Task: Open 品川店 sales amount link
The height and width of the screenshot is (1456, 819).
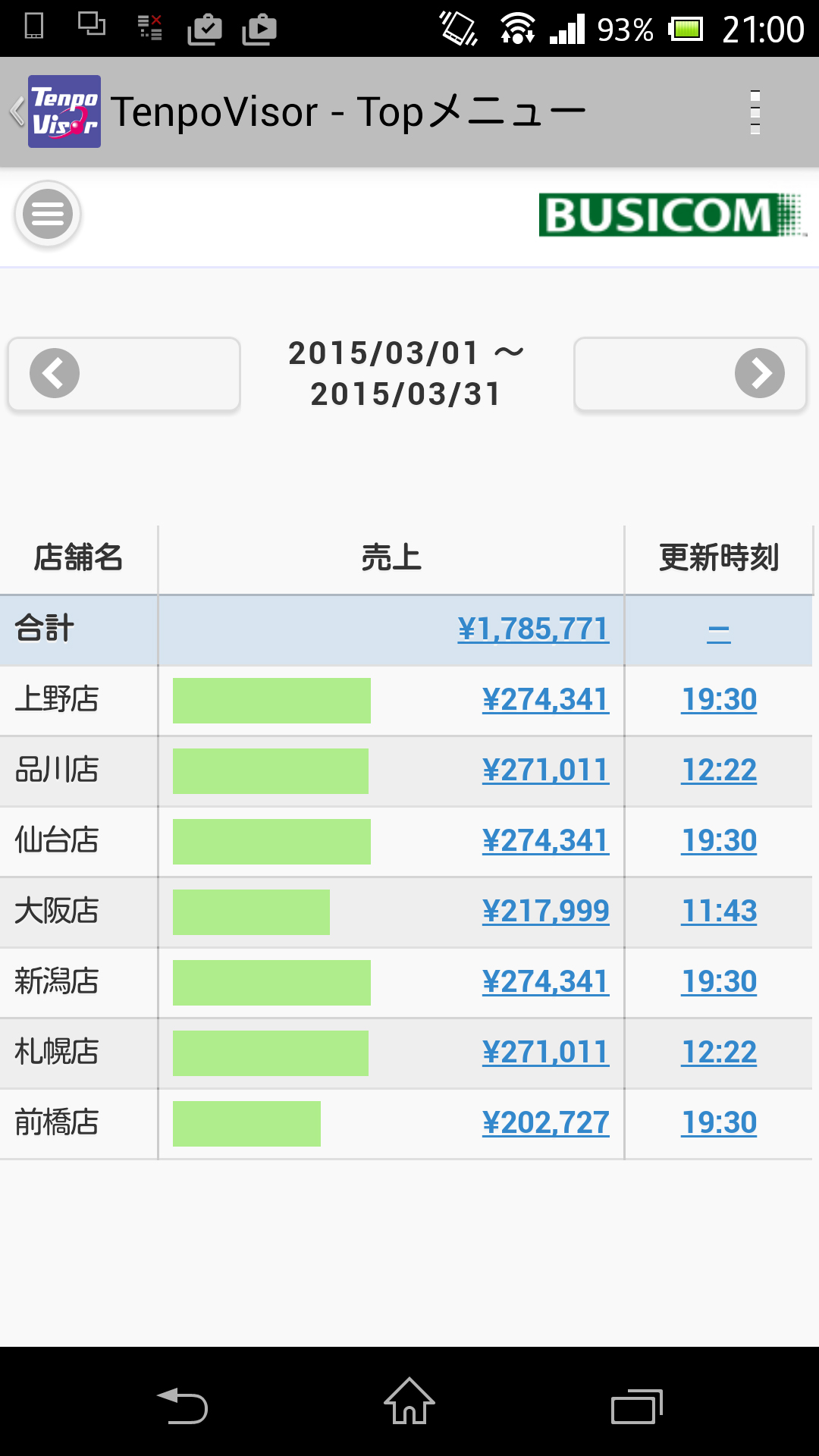Action: point(546,770)
